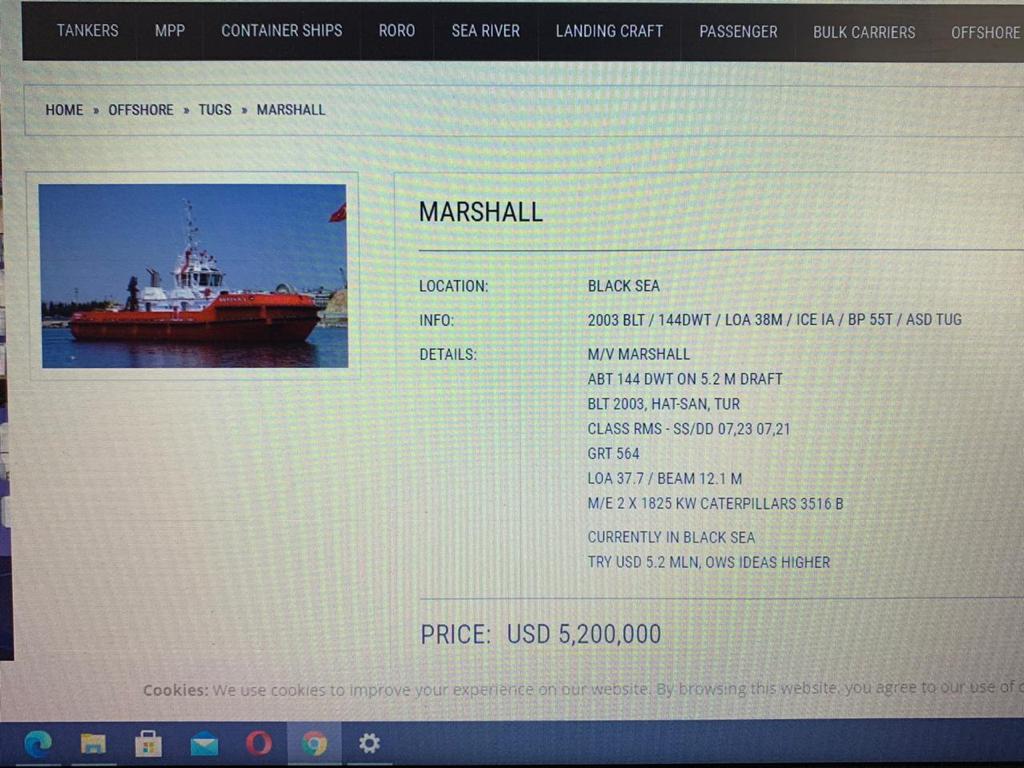1024x768 pixels.
Task: Select the Chrome icon in the taskbar
Action: pyautogui.click(x=314, y=744)
